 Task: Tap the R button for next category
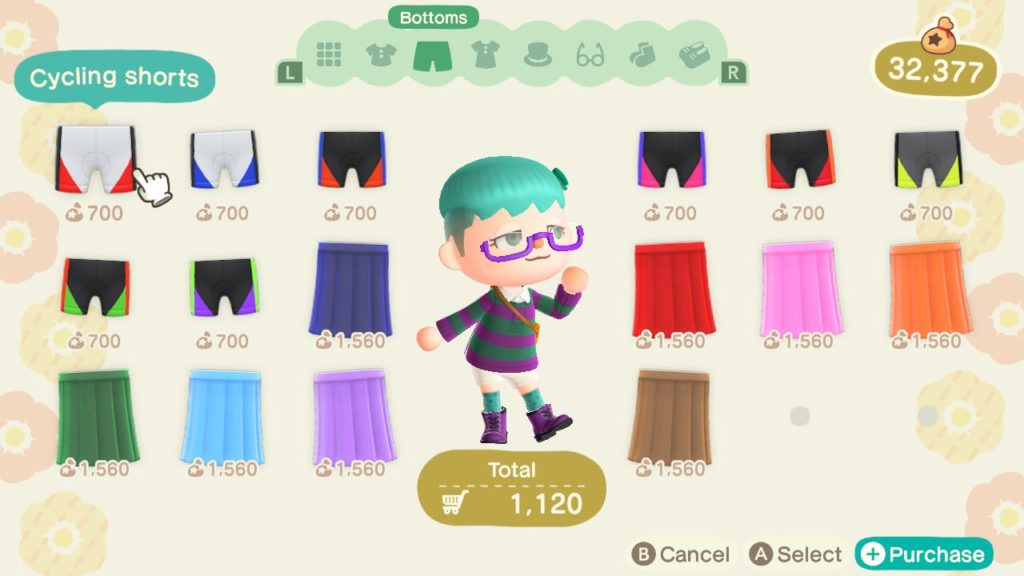(x=734, y=73)
